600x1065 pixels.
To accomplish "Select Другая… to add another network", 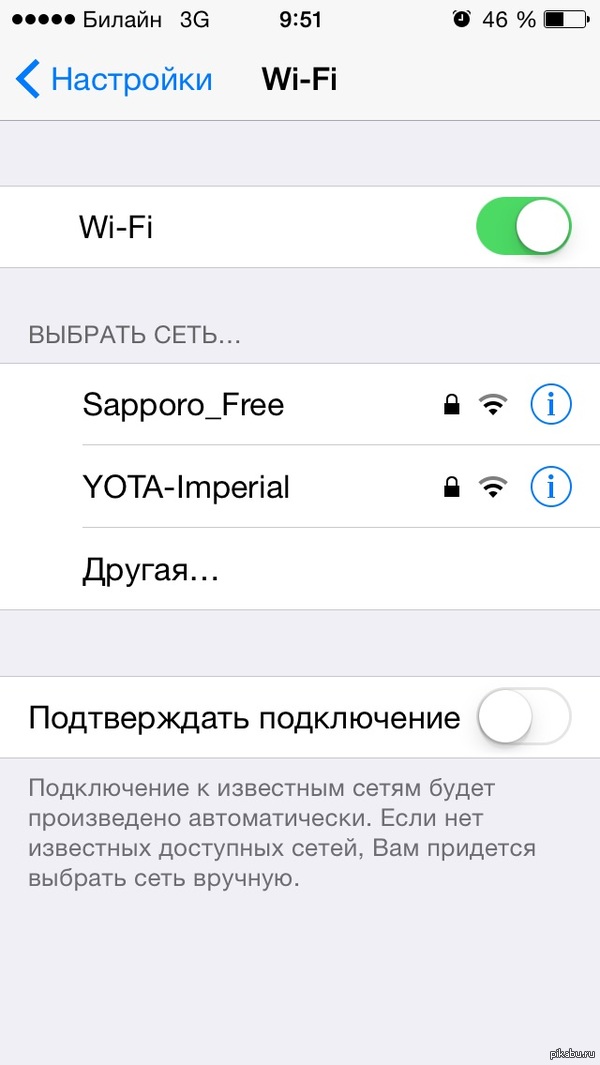I will [150, 569].
